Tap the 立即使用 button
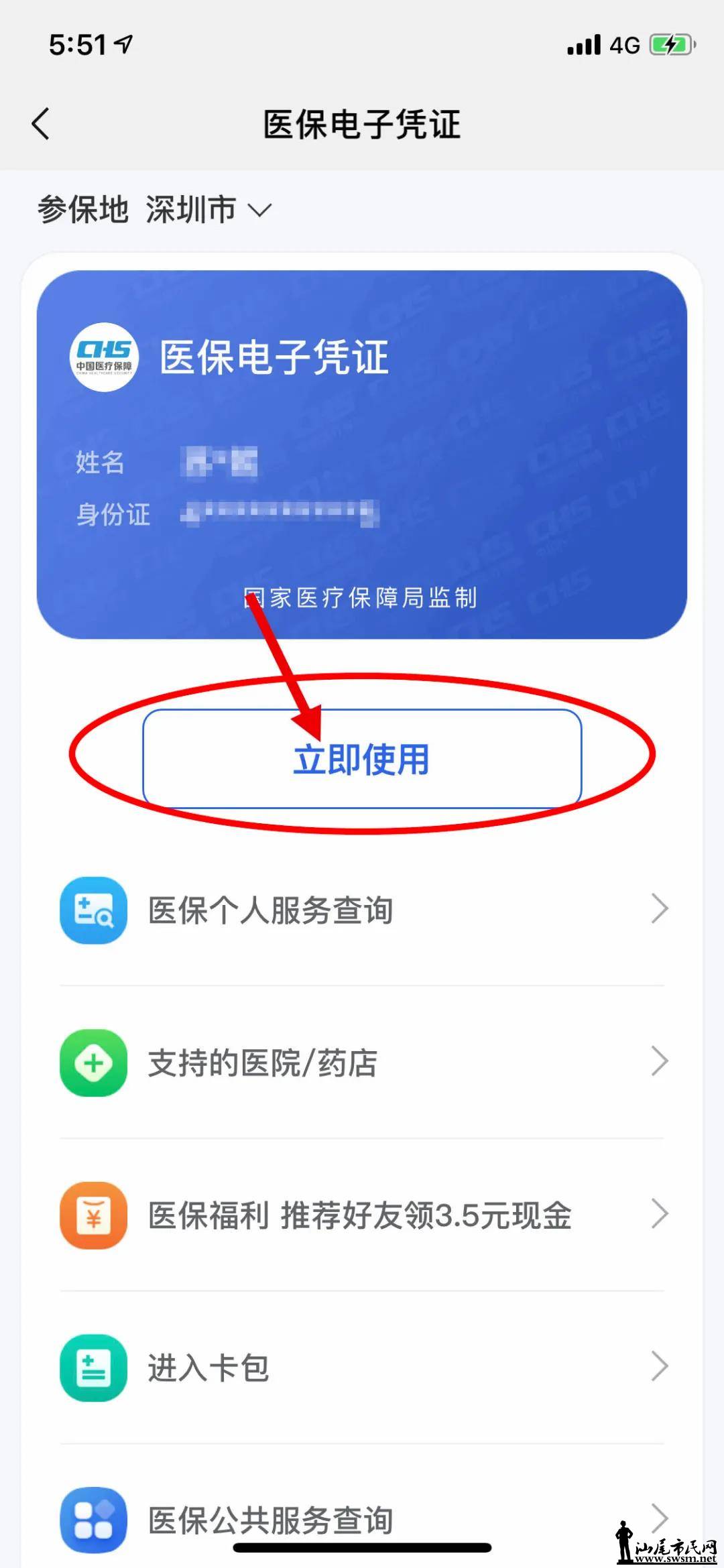 361,758
